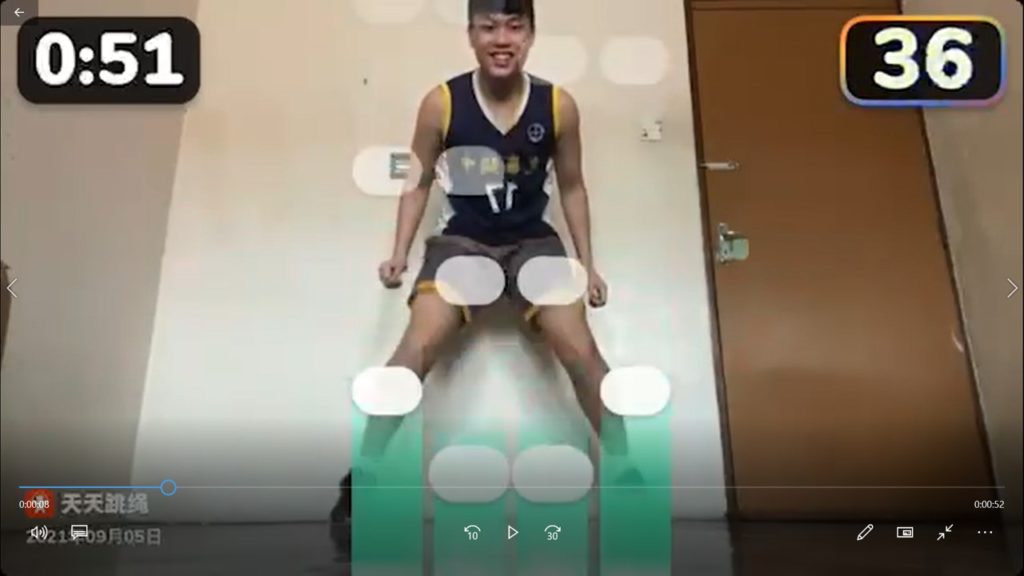Go back using the top-left arrow
Screen dimensions: 1024x576
tap(18, 12)
